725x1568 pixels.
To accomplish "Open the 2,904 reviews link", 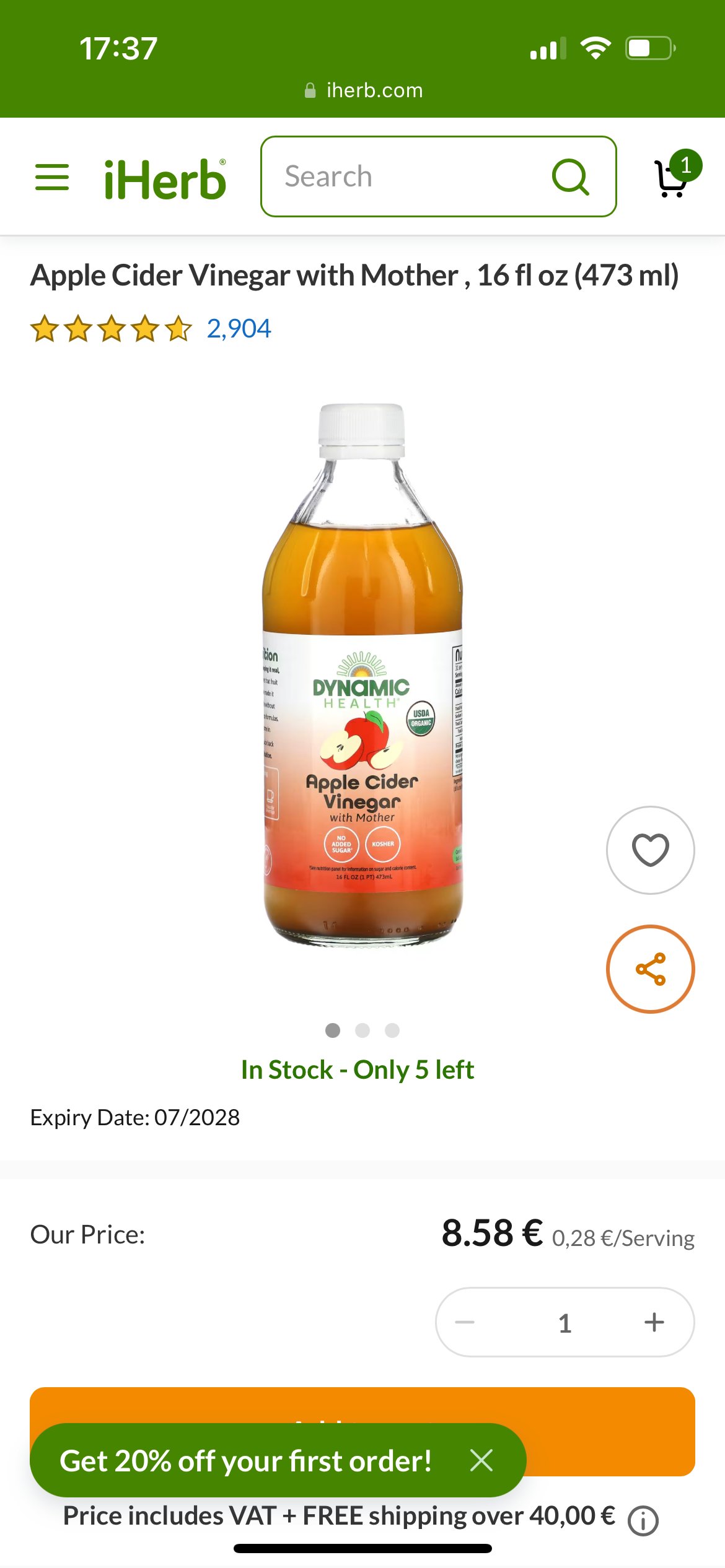I will [239, 328].
